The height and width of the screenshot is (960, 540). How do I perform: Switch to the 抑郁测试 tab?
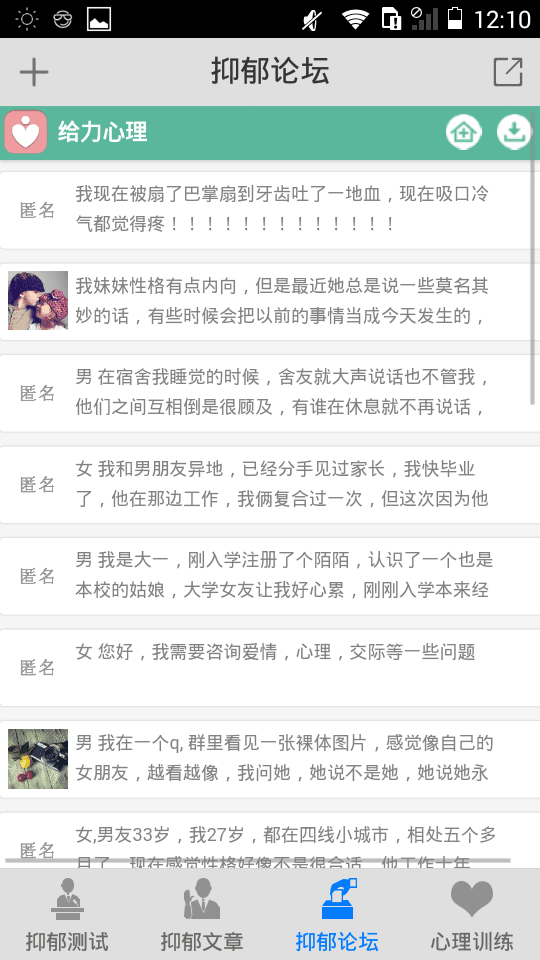pyautogui.click(x=67, y=915)
